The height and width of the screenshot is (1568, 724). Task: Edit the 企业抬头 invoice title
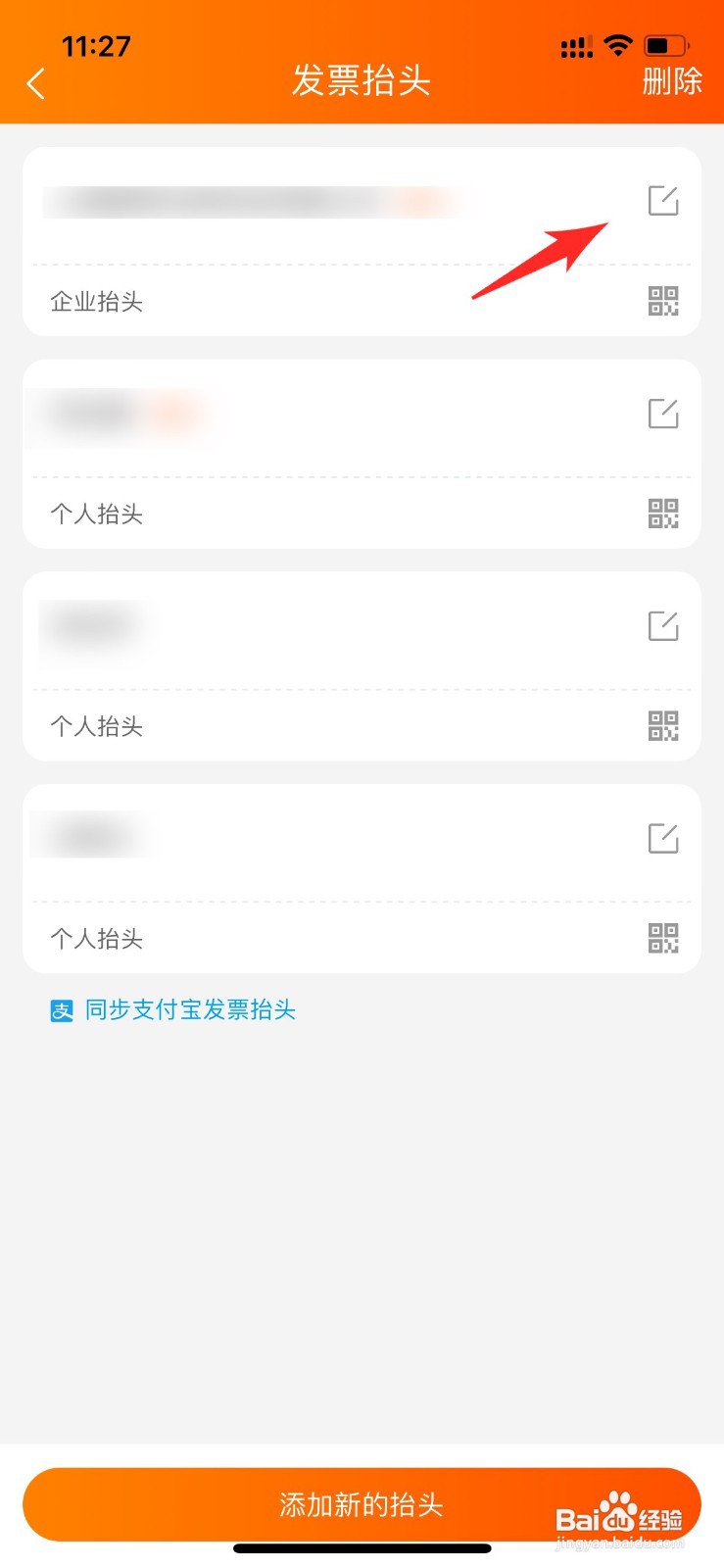pyautogui.click(x=663, y=200)
